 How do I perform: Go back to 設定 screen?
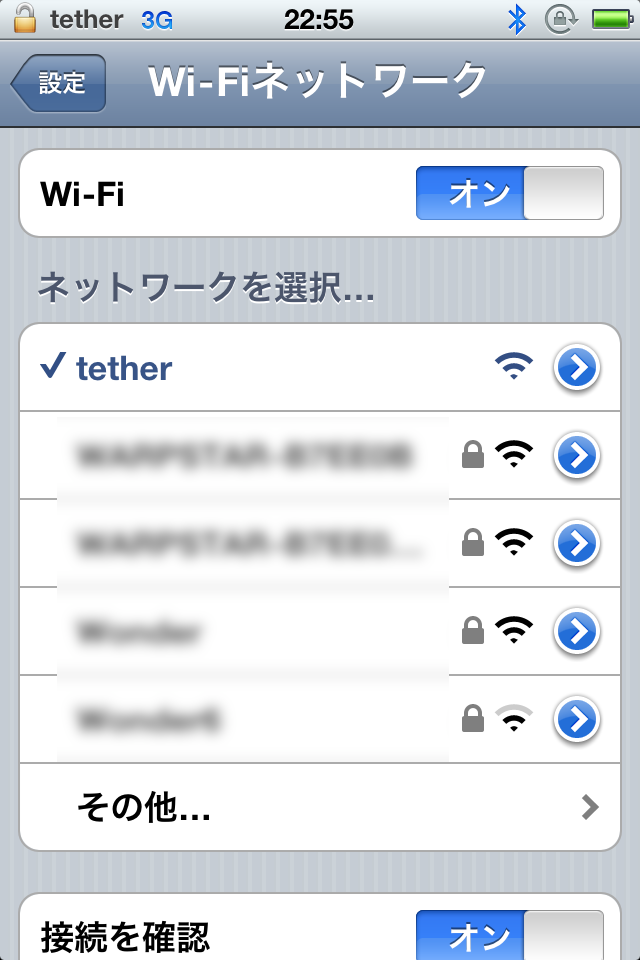60,83
